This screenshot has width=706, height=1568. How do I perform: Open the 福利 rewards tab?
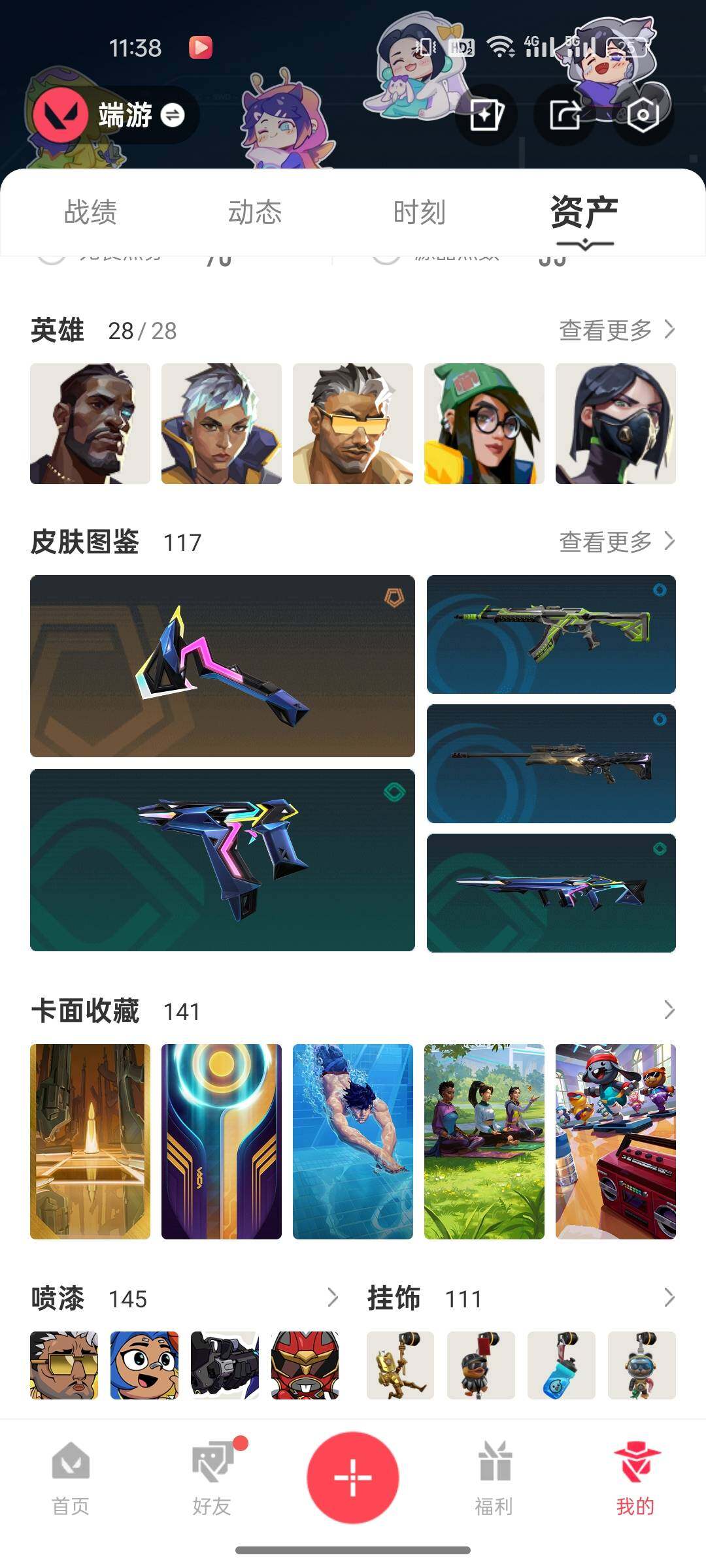click(x=494, y=1478)
